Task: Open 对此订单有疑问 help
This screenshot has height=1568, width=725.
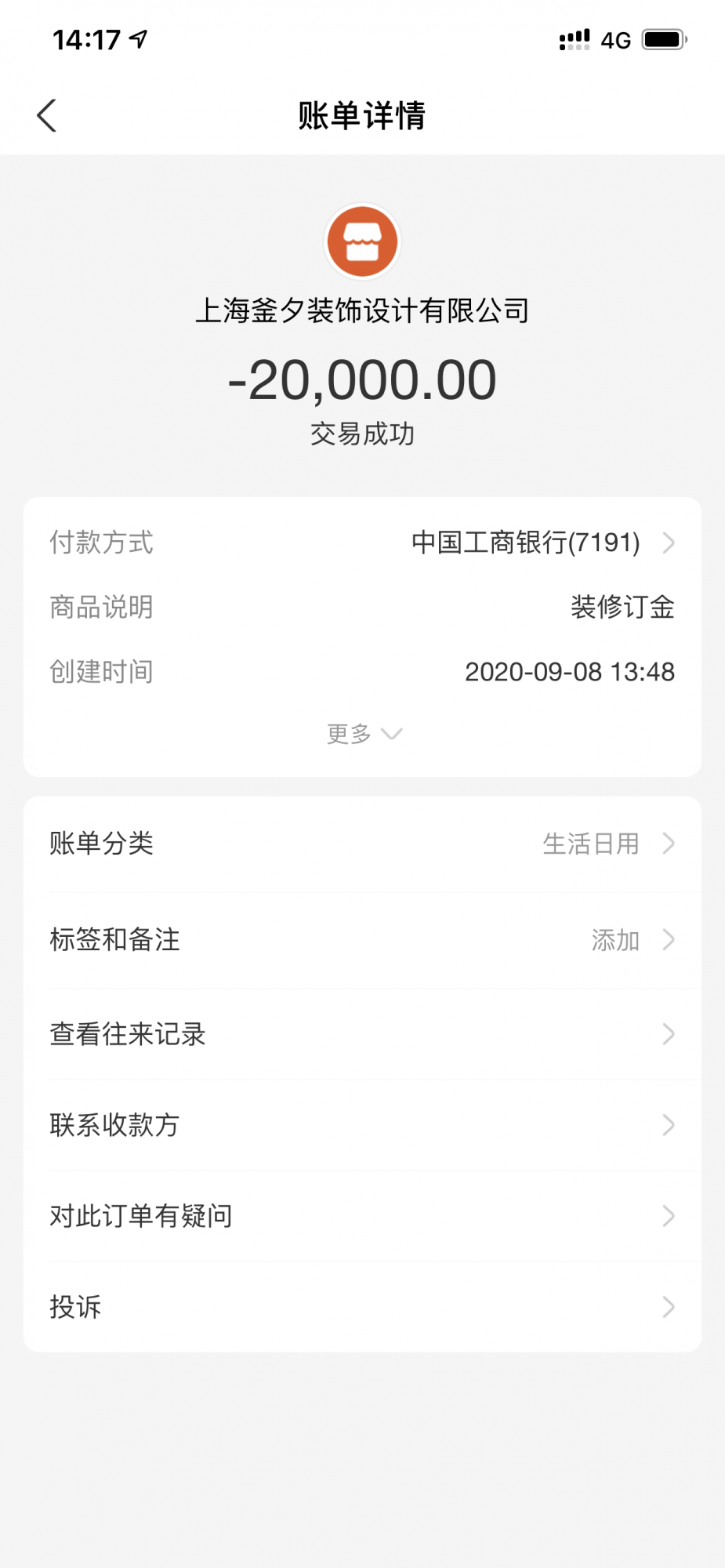Action: pos(362,1216)
